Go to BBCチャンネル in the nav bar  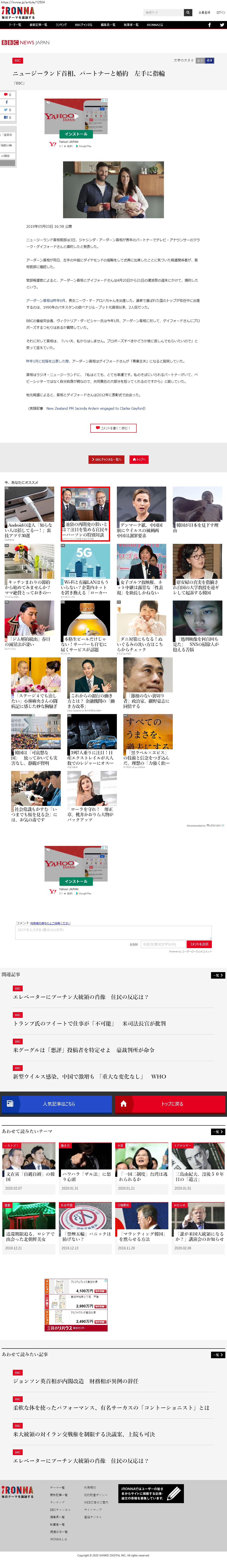point(84,25)
